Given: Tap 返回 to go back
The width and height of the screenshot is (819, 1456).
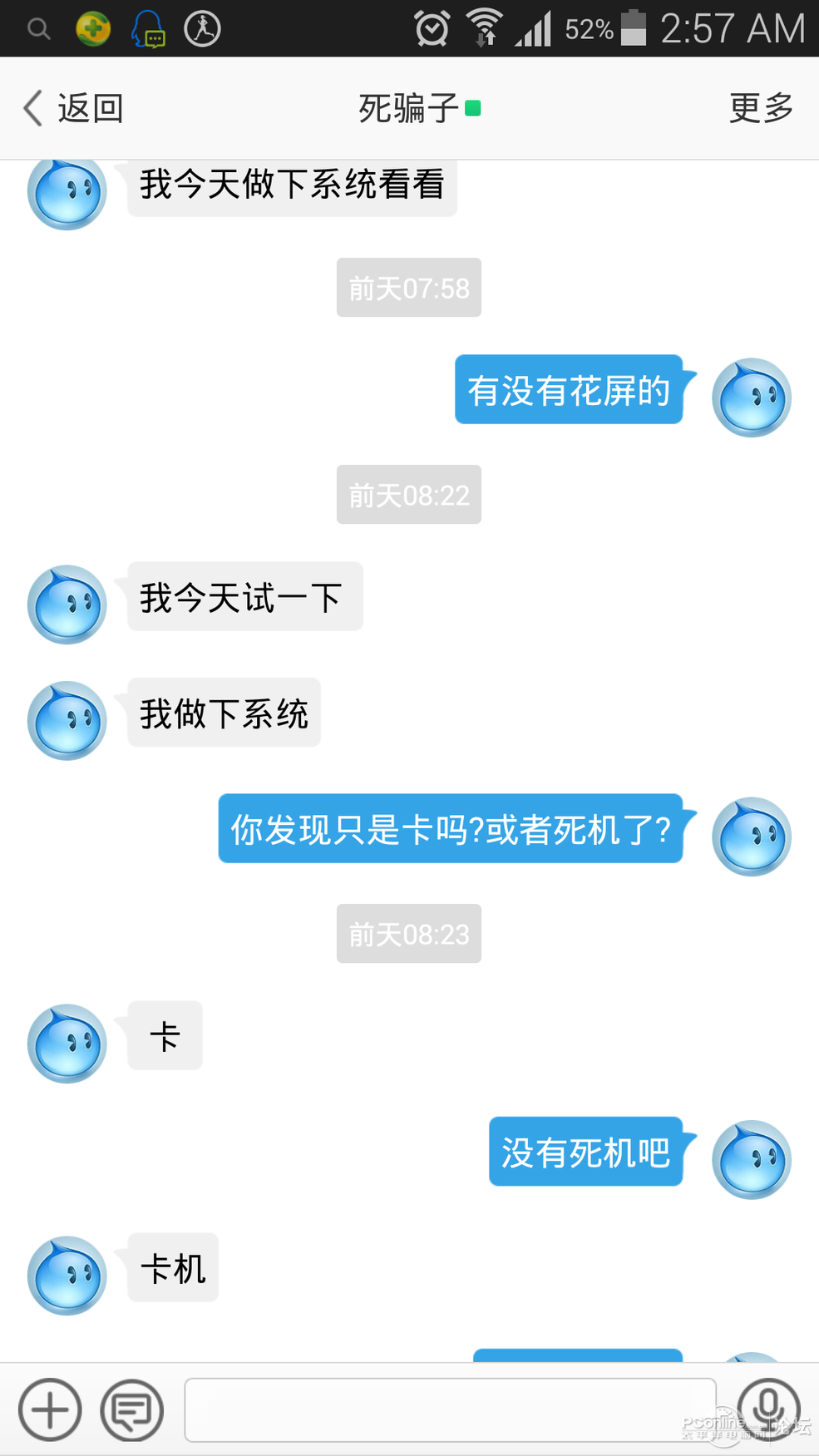Looking at the screenshot, I should click(73, 108).
